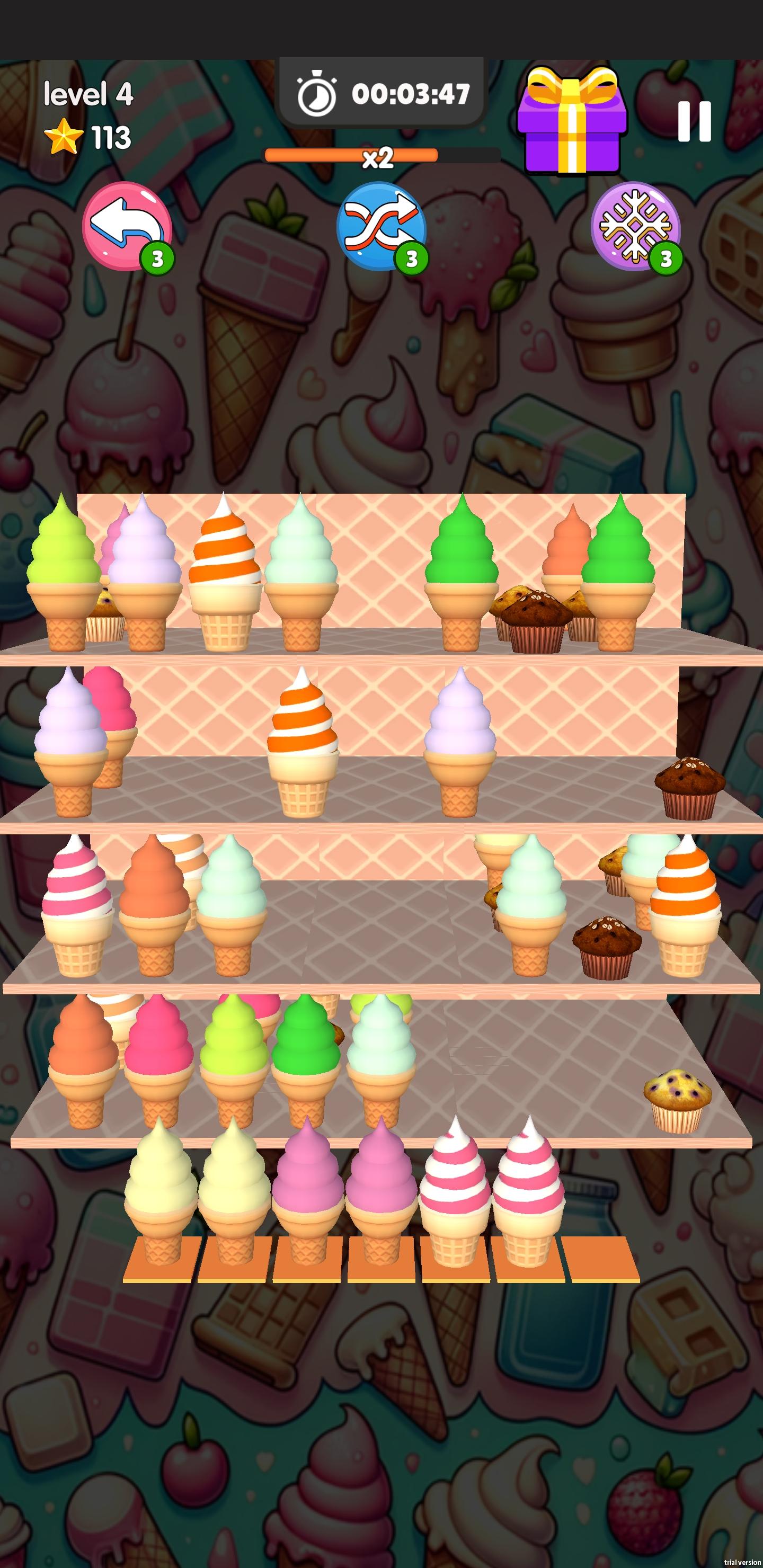This screenshot has width=763, height=1568.
Task: Pause the game
Action: click(x=694, y=121)
